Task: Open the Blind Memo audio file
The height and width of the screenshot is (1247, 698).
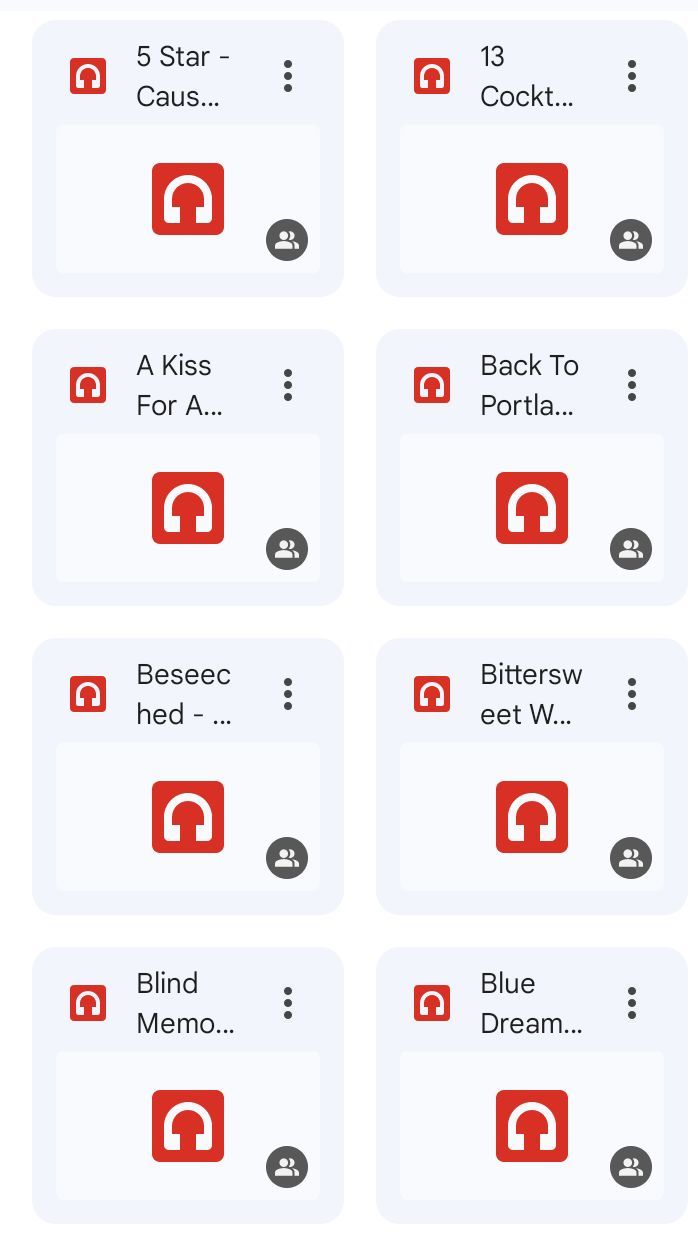Action: click(x=187, y=1126)
